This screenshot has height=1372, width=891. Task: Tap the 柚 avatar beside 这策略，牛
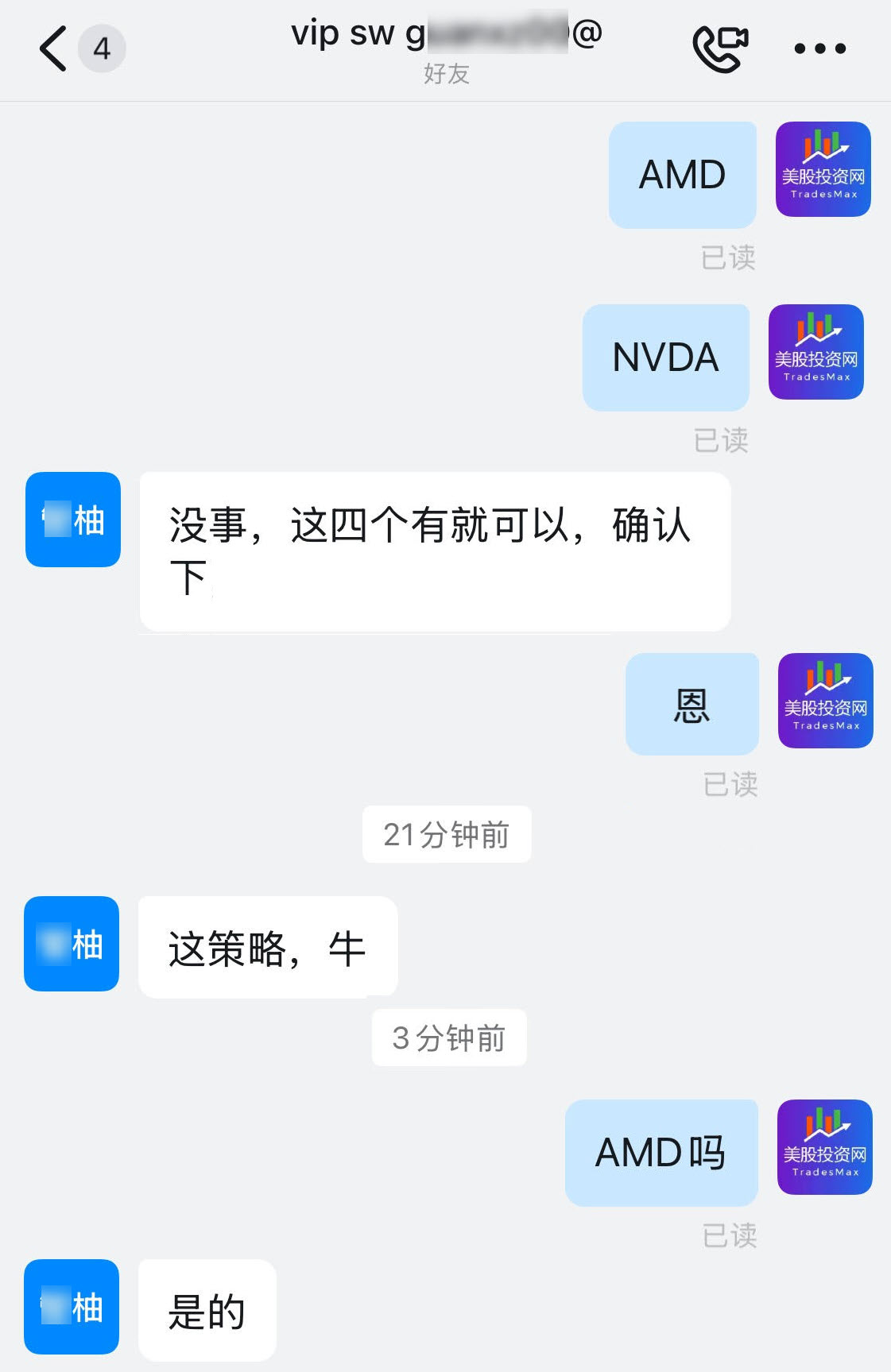tap(71, 945)
